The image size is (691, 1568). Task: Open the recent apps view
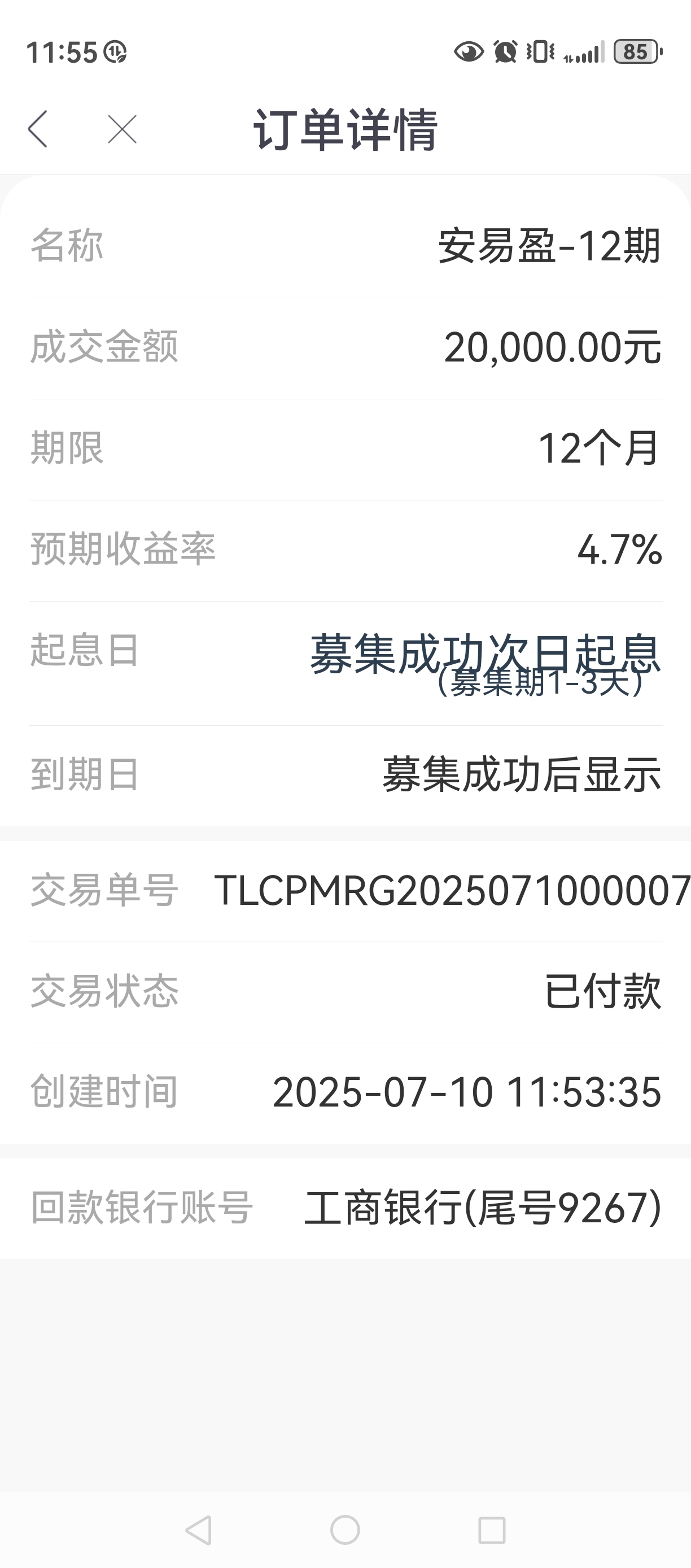click(492, 1530)
